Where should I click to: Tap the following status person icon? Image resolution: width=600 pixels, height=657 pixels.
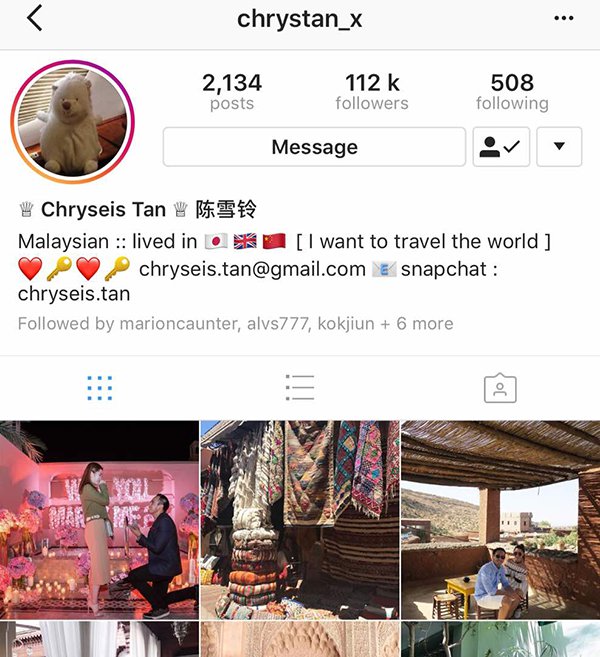pyautogui.click(x=501, y=147)
